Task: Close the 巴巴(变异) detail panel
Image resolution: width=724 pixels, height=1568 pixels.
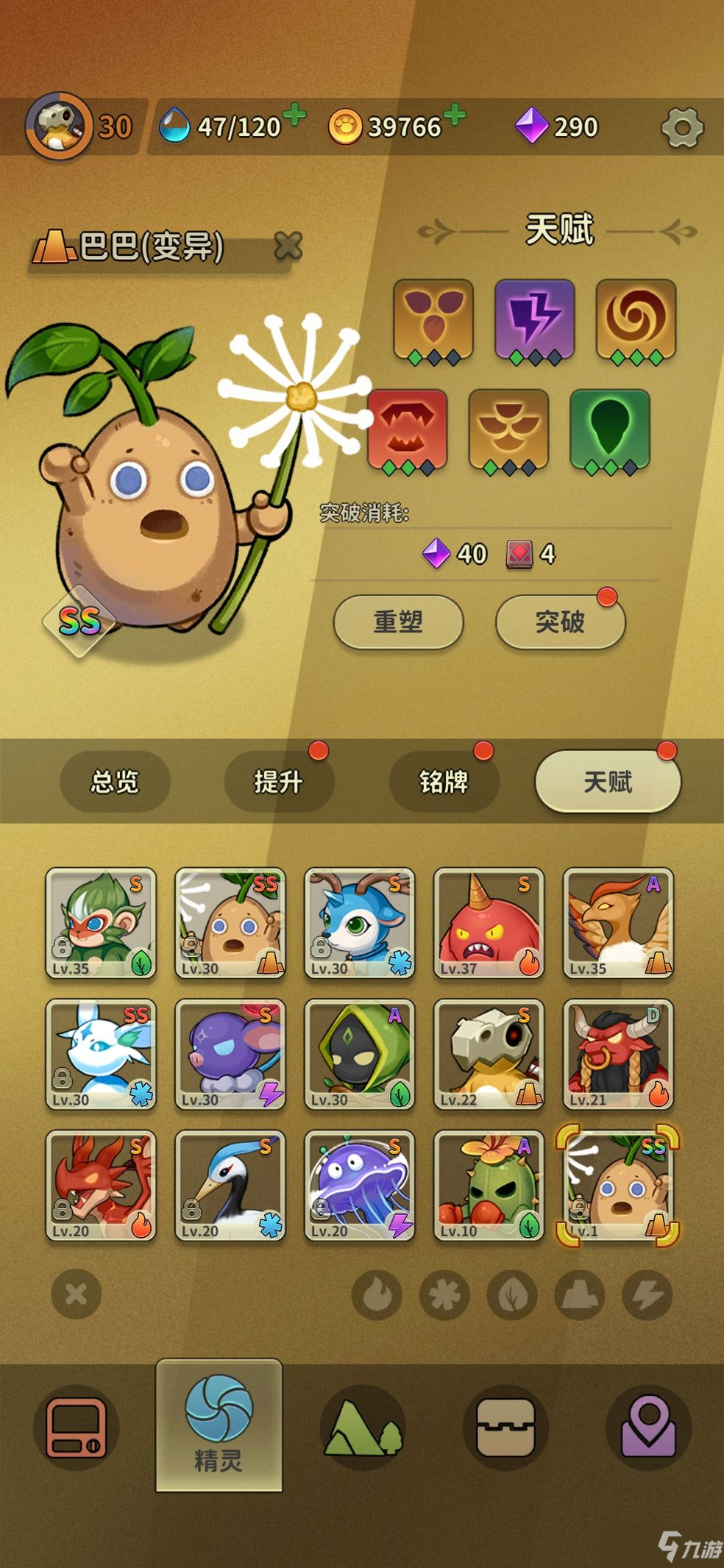Action: [x=288, y=246]
